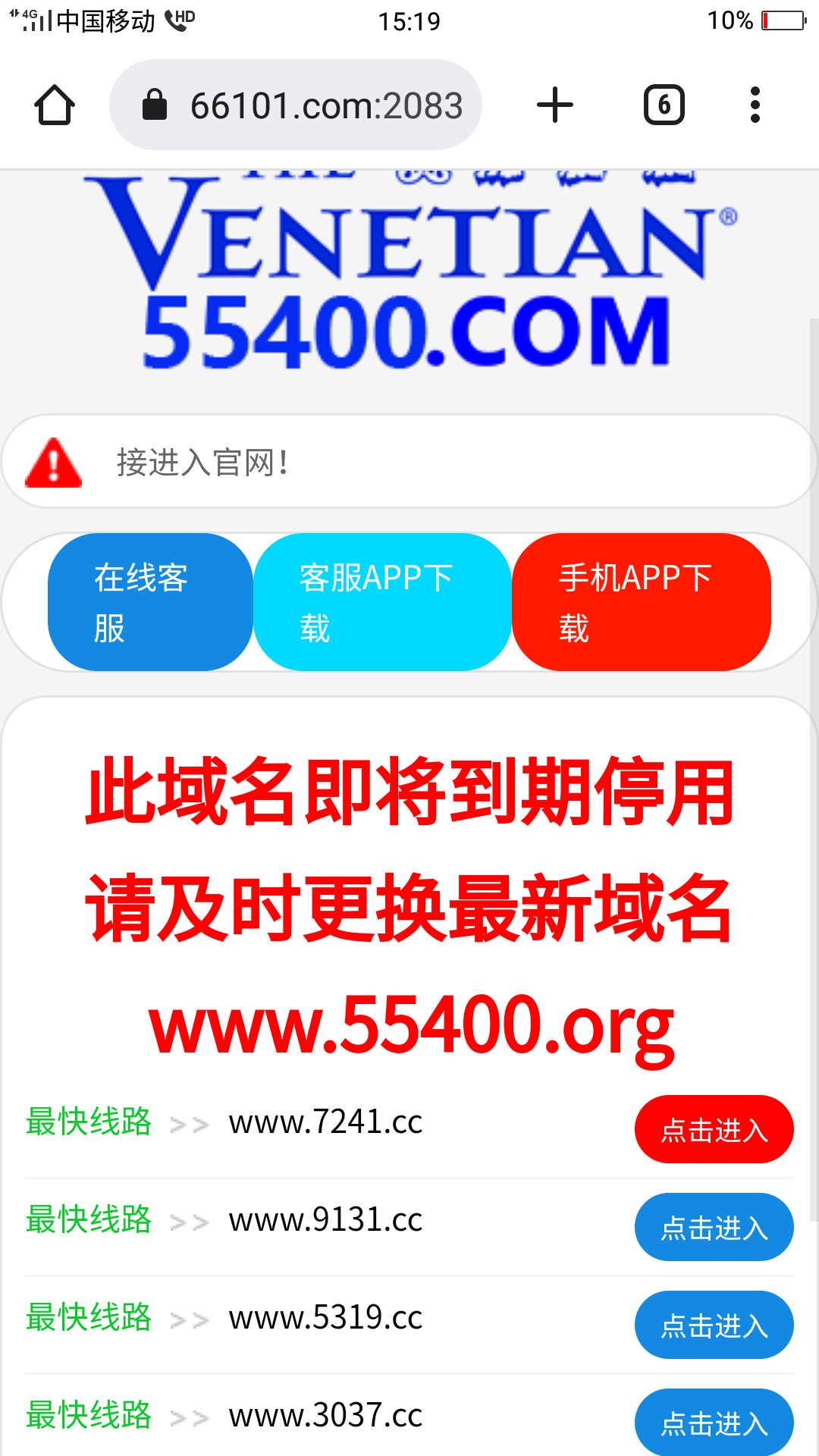Tap the 手机APP下载 button
Viewport: 819px width, 1456px height.
click(x=642, y=602)
